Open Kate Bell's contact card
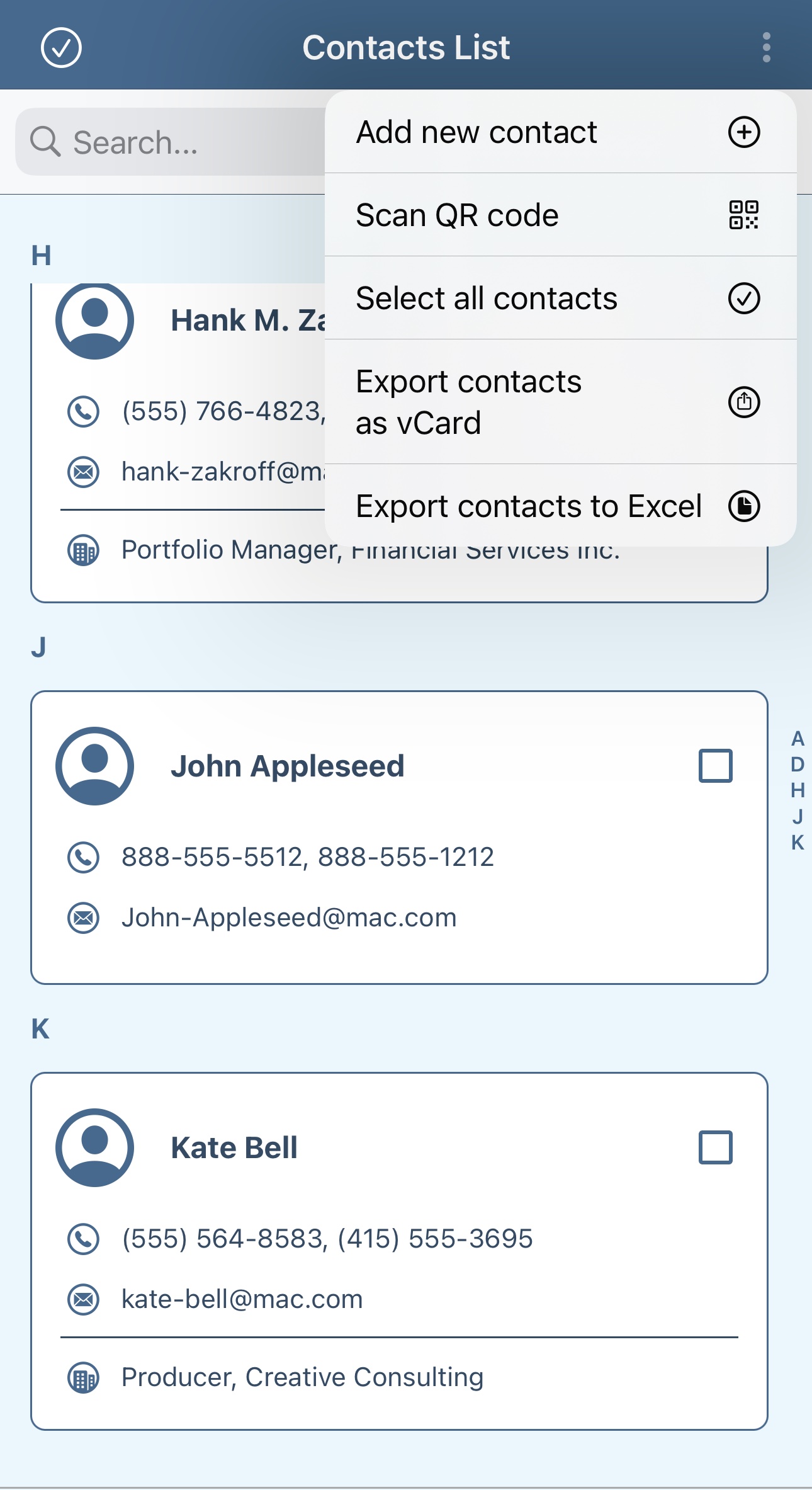This screenshot has width=812, height=1490. point(399,1251)
